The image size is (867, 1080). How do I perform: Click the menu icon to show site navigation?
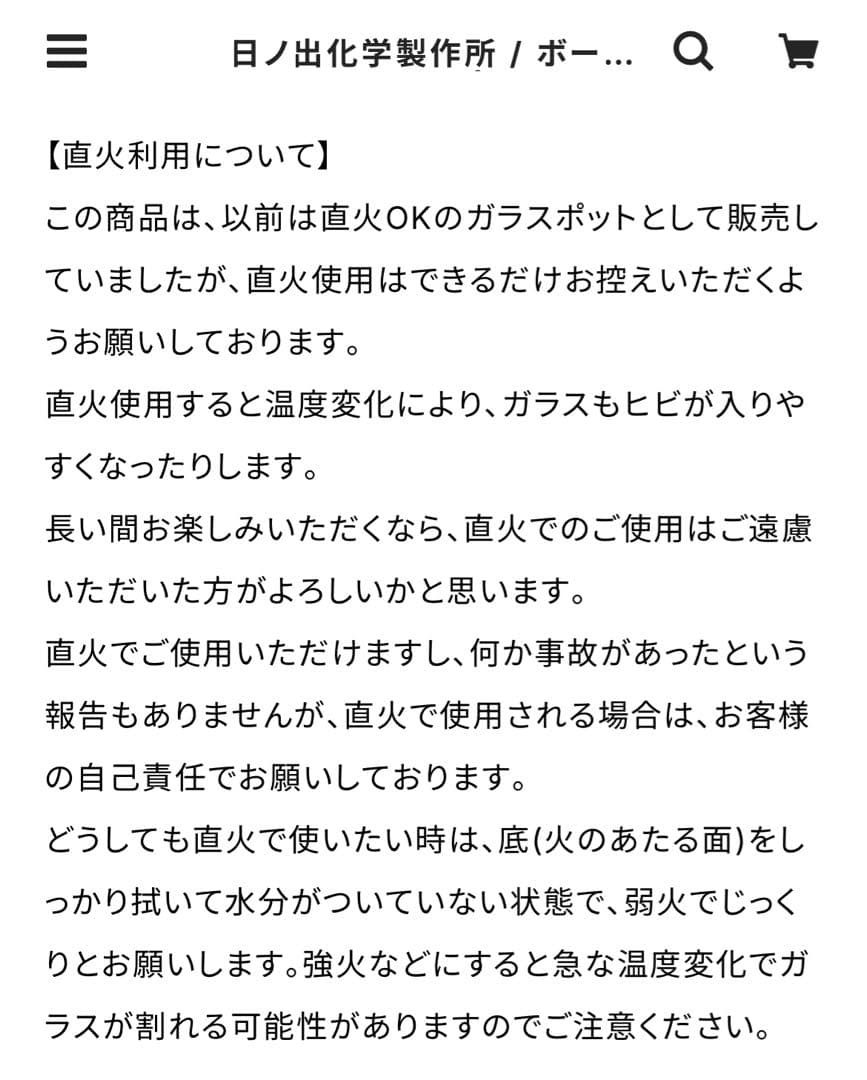pos(67,52)
